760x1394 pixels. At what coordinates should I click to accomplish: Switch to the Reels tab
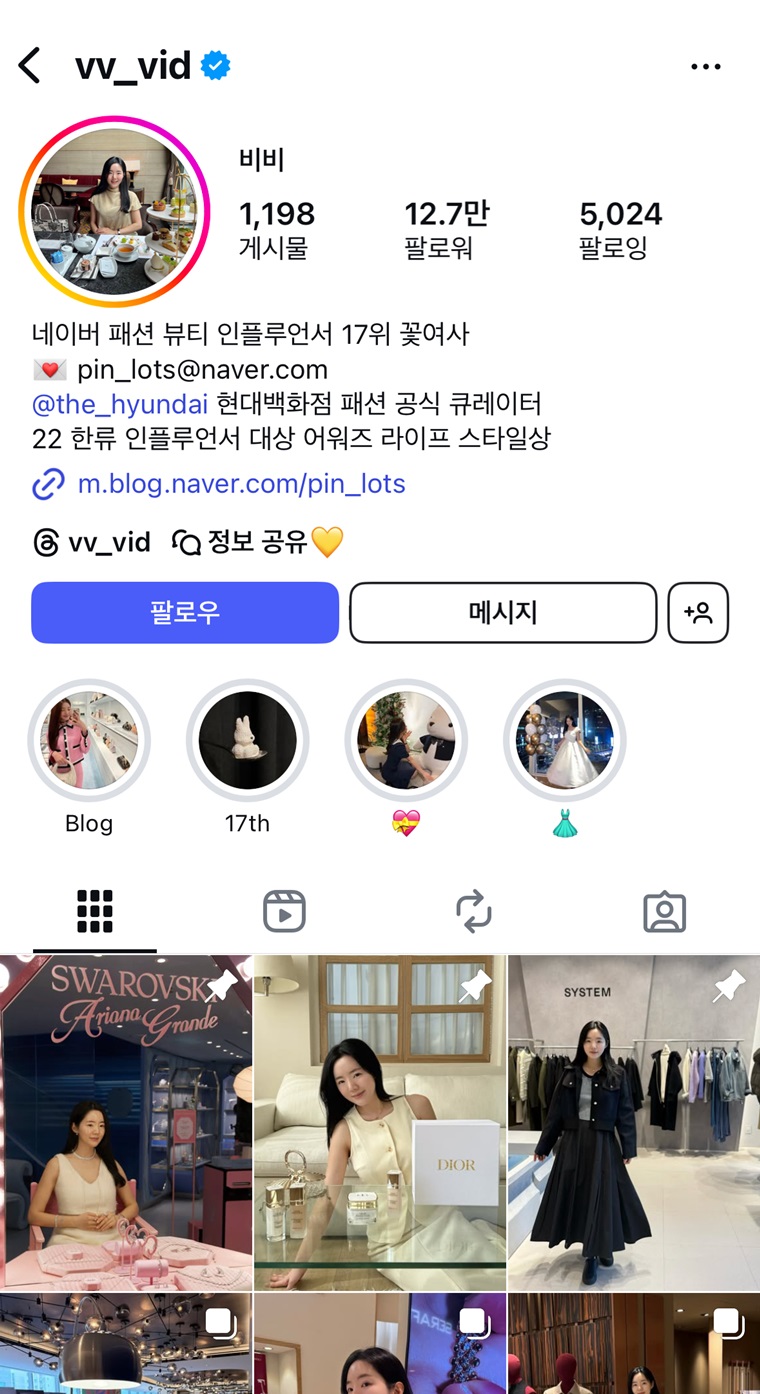tap(284, 912)
